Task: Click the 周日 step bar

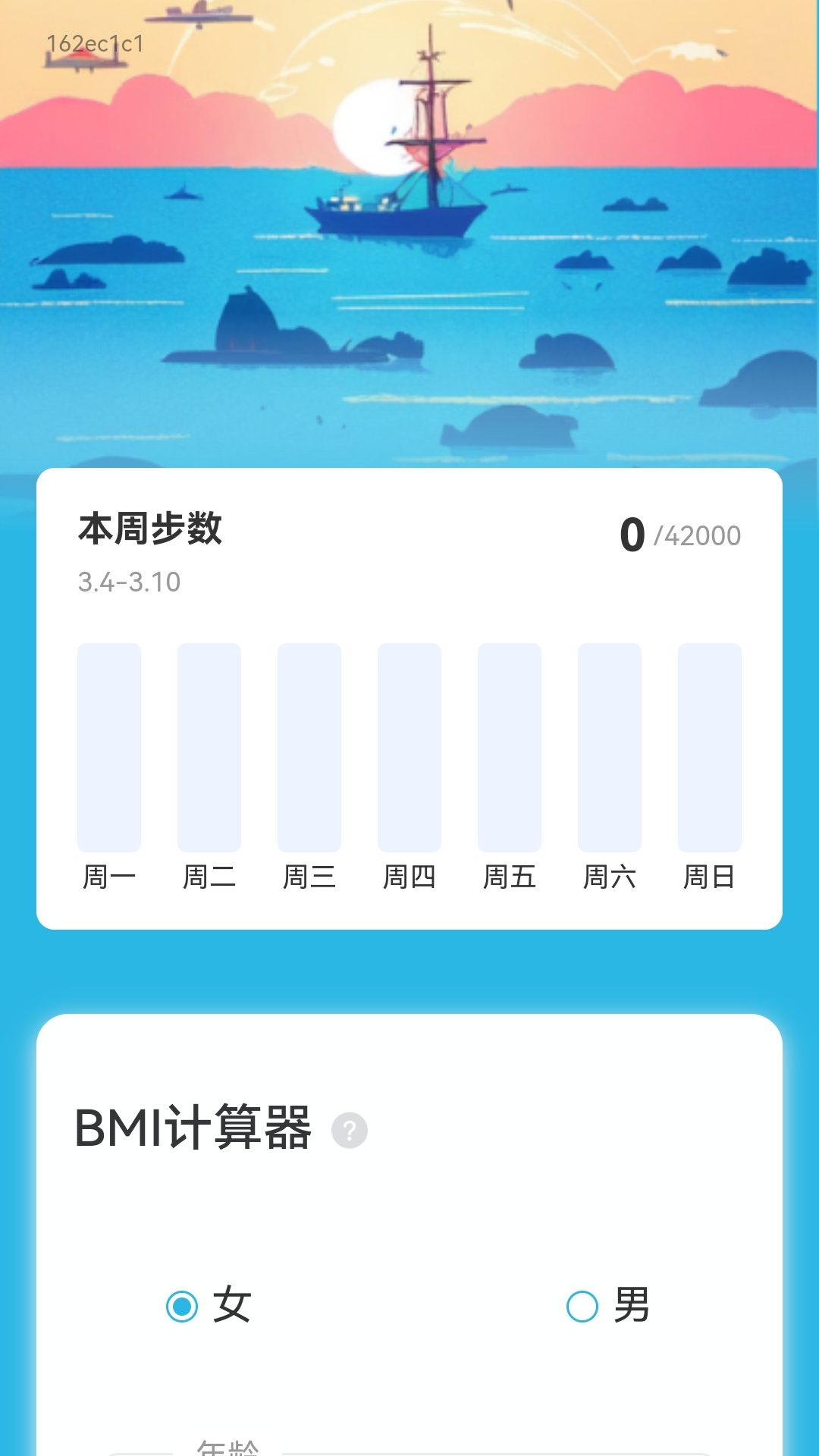Action: (x=710, y=747)
